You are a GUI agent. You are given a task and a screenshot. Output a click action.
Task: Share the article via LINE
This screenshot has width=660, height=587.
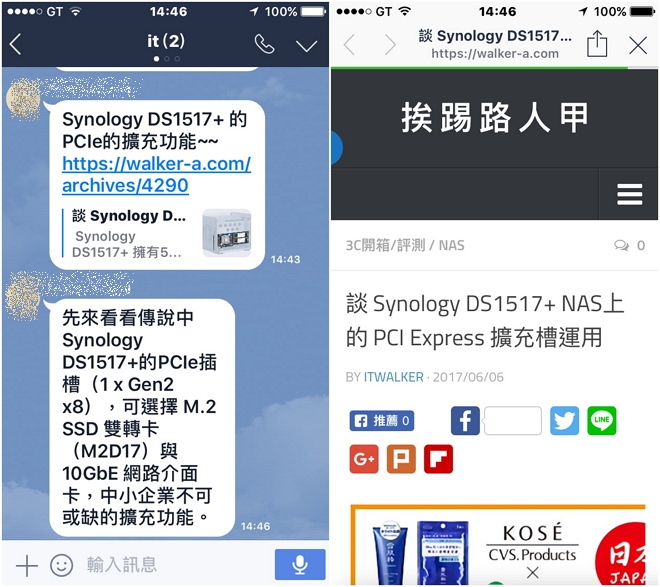click(601, 421)
